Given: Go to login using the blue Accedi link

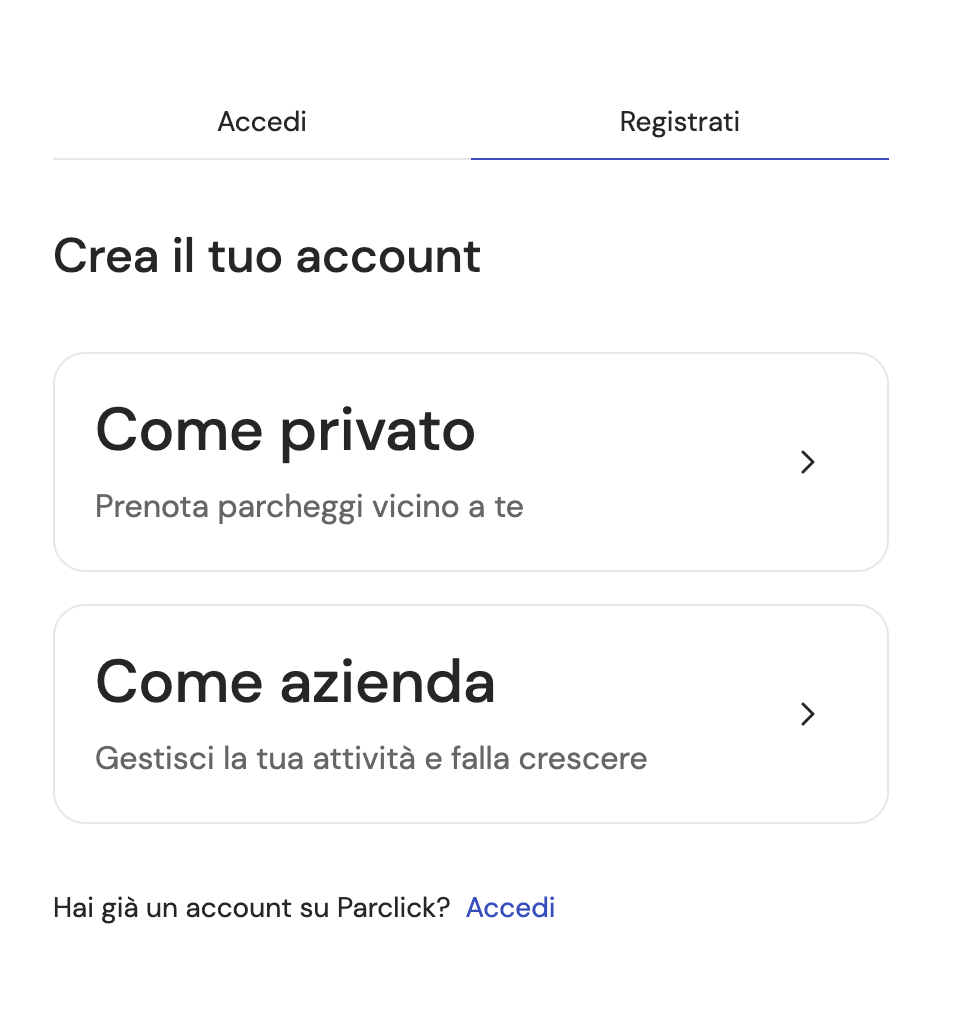Looking at the screenshot, I should (x=510, y=907).
